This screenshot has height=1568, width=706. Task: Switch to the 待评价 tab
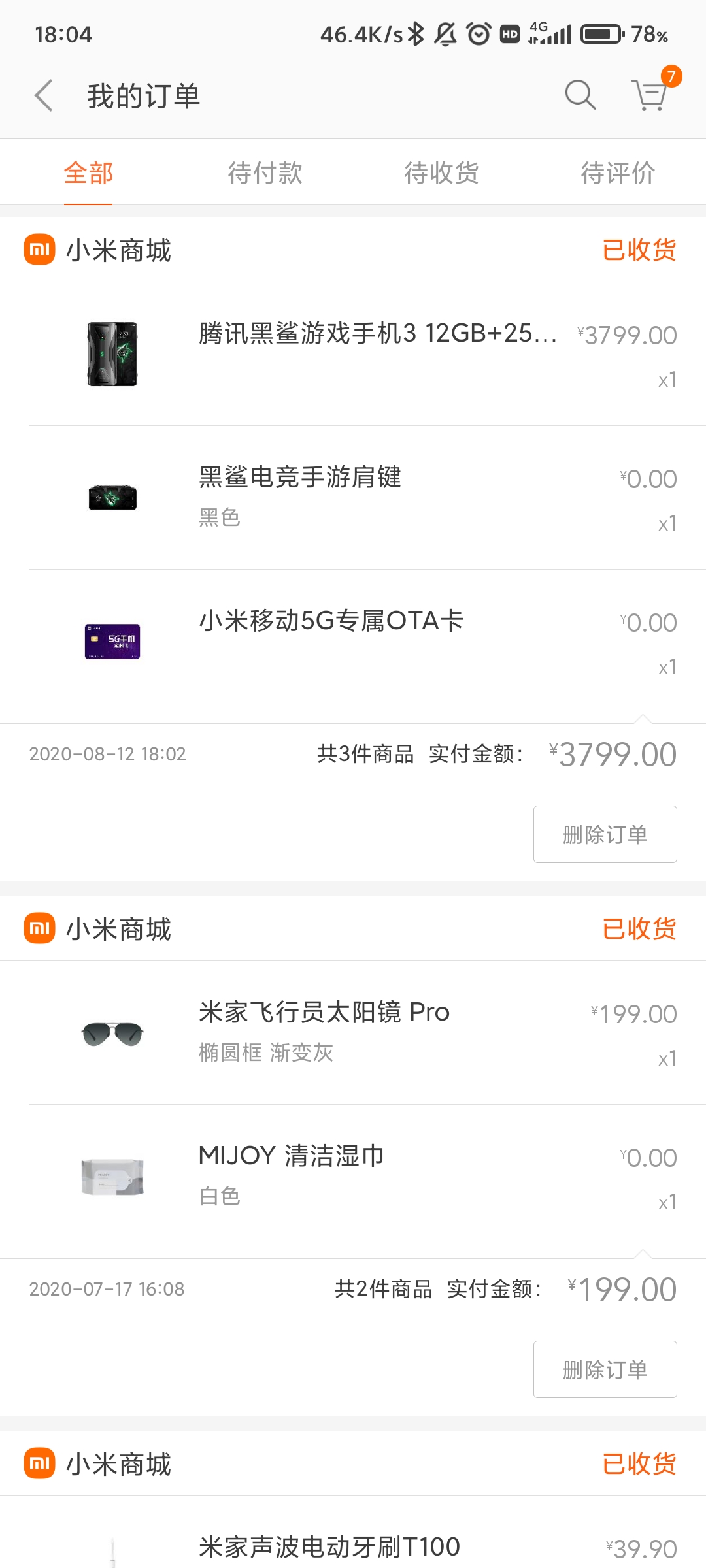[x=618, y=173]
